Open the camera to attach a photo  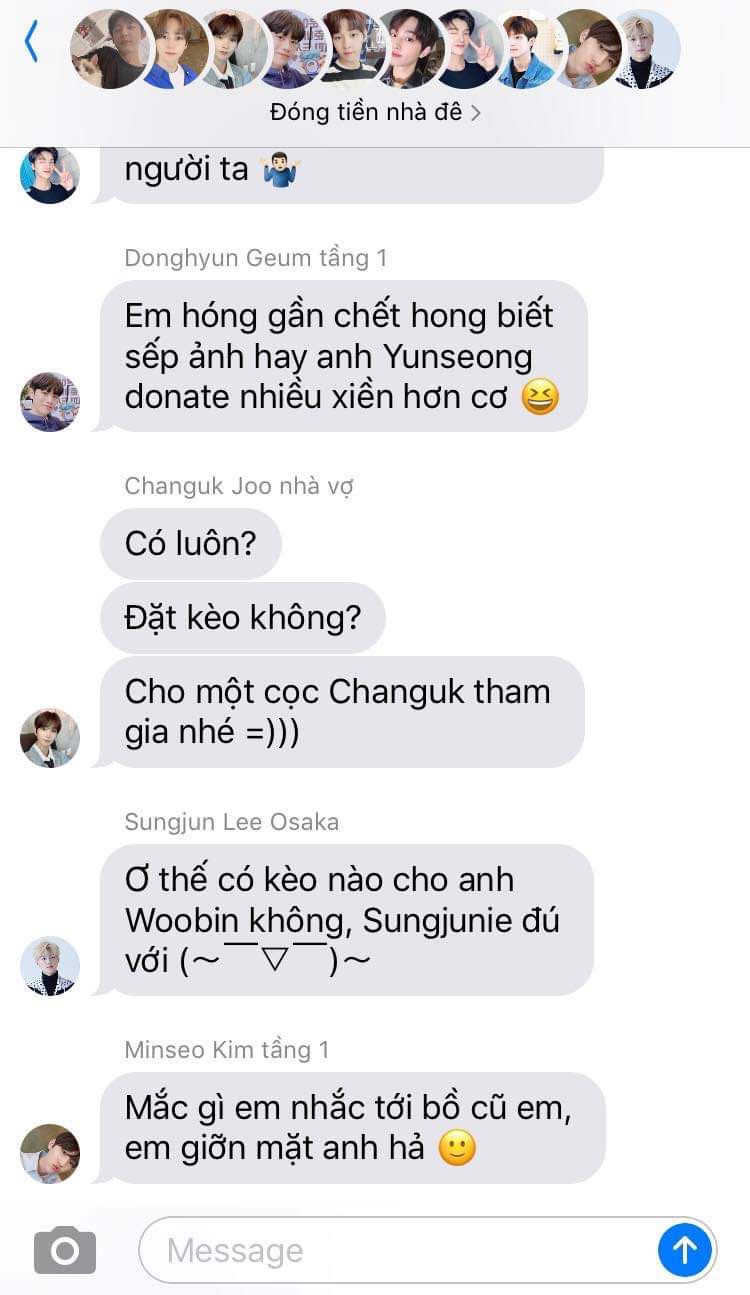pos(65,1250)
